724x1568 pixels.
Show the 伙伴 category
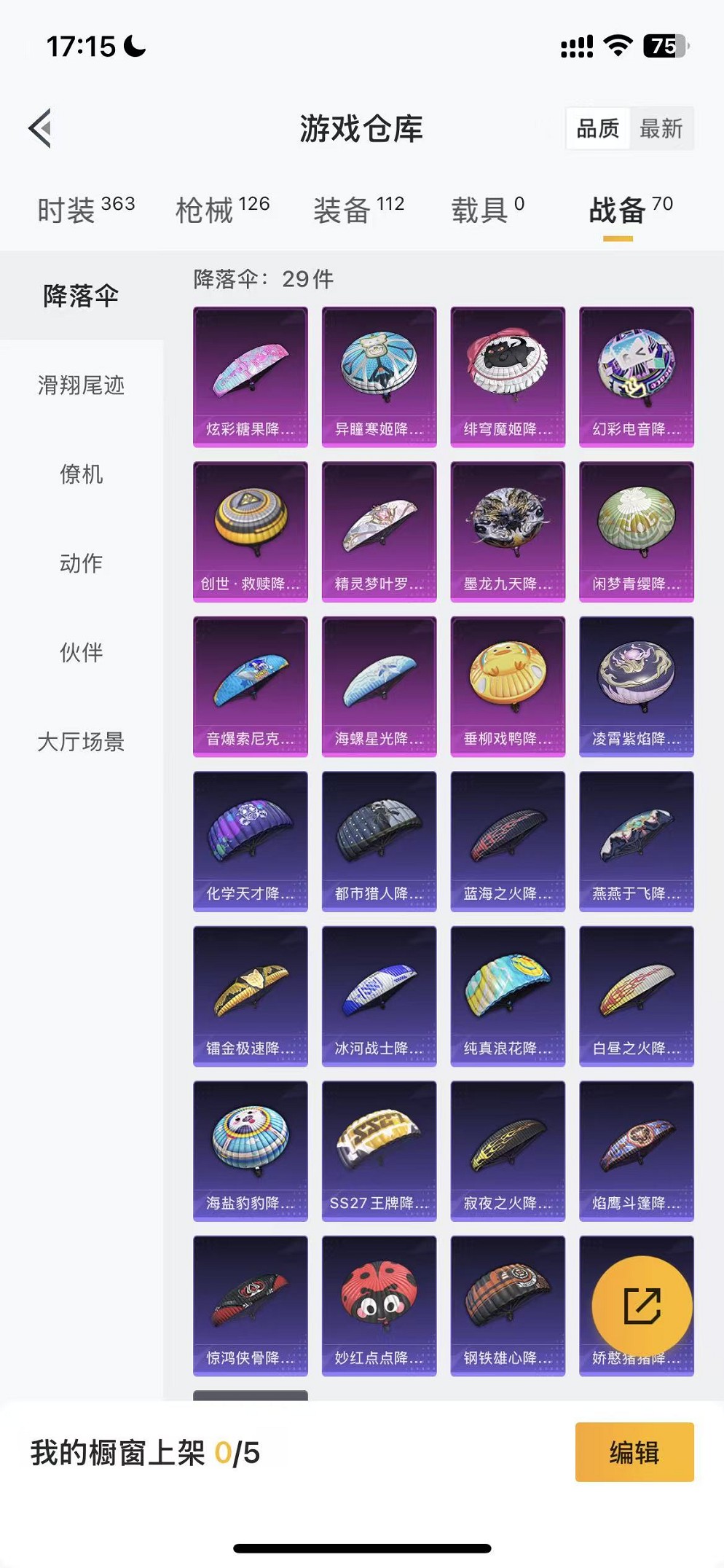(x=81, y=652)
